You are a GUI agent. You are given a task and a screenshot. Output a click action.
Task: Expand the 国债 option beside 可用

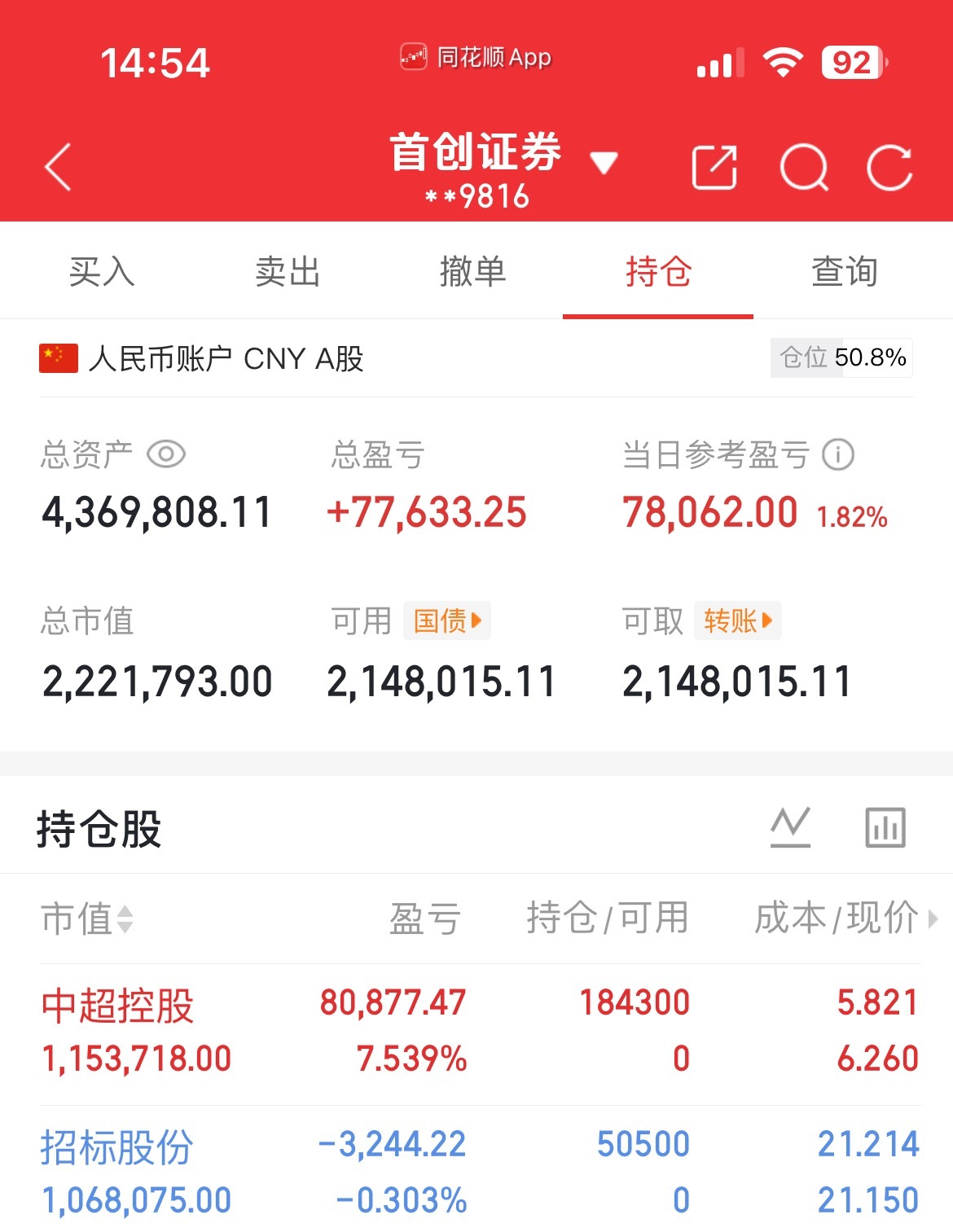point(447,620)
